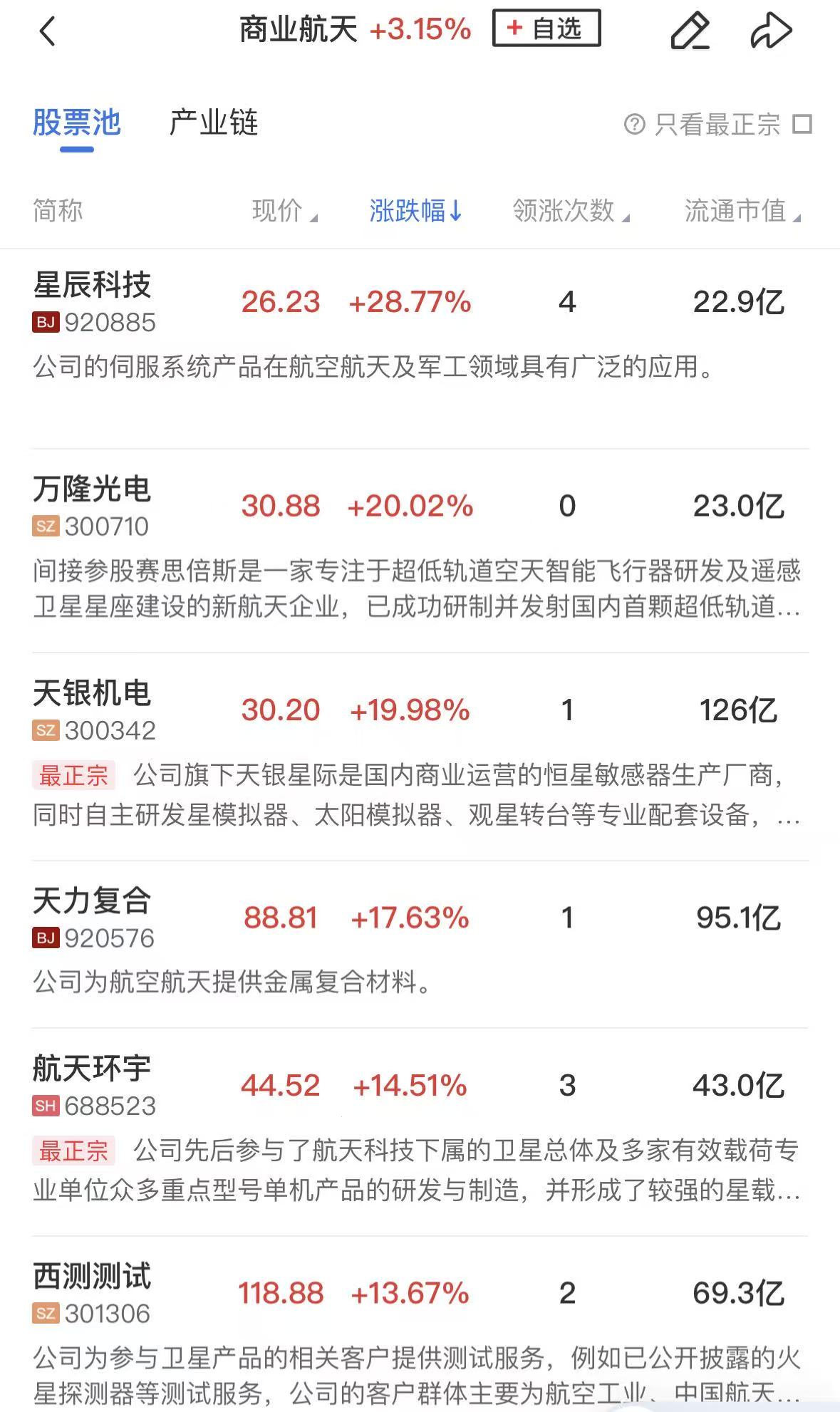Reverse the 涨跌幅 sort order

coord(415,211)
